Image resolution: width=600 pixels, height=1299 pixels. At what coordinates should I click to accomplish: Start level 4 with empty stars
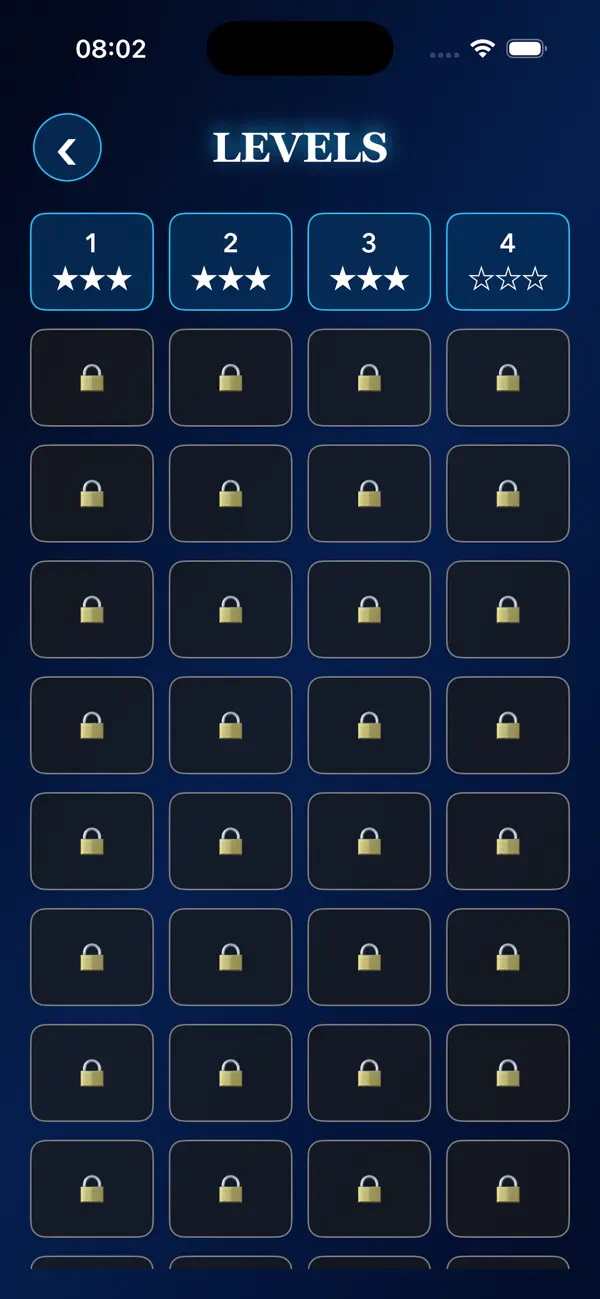pyautogui.click(x=508, y=262)
